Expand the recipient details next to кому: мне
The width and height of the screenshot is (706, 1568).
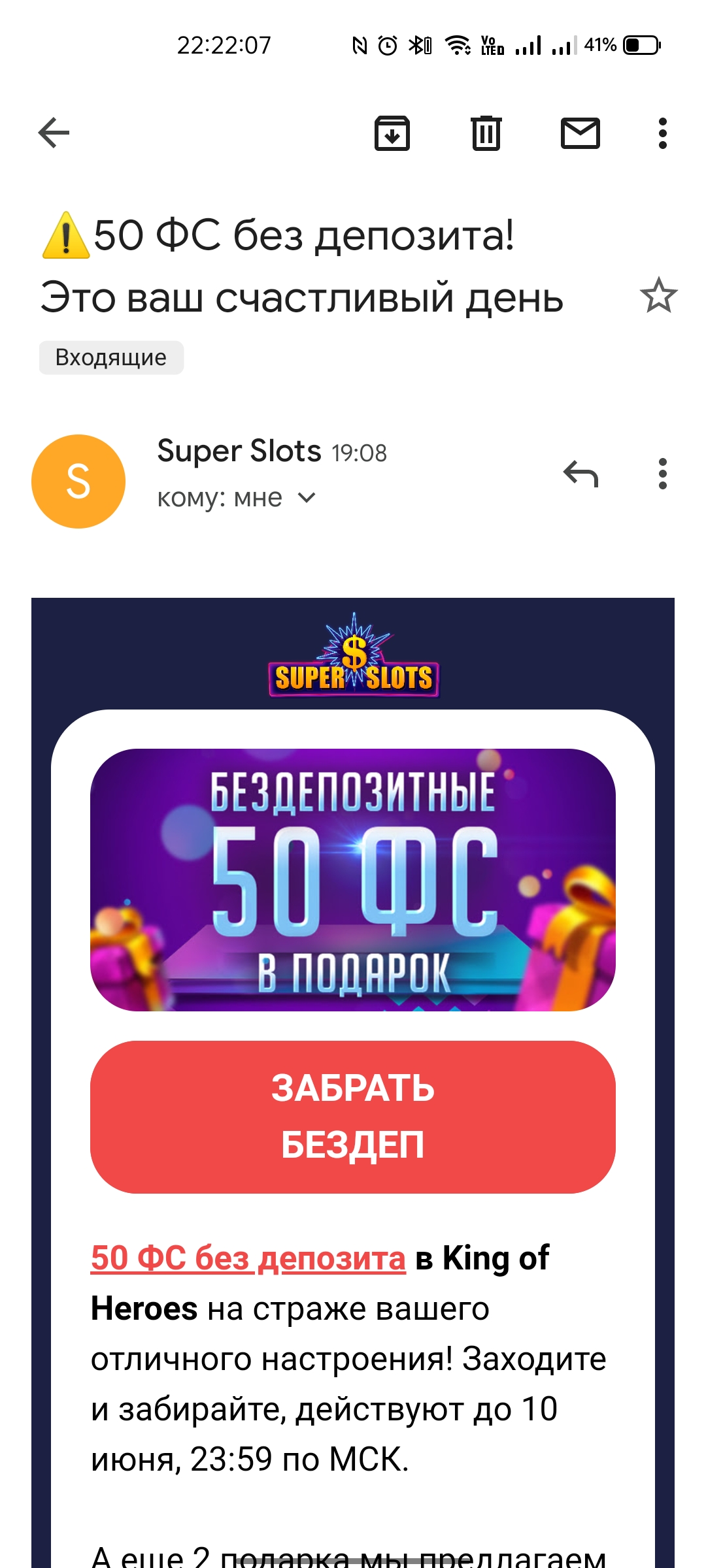(307, 498)
